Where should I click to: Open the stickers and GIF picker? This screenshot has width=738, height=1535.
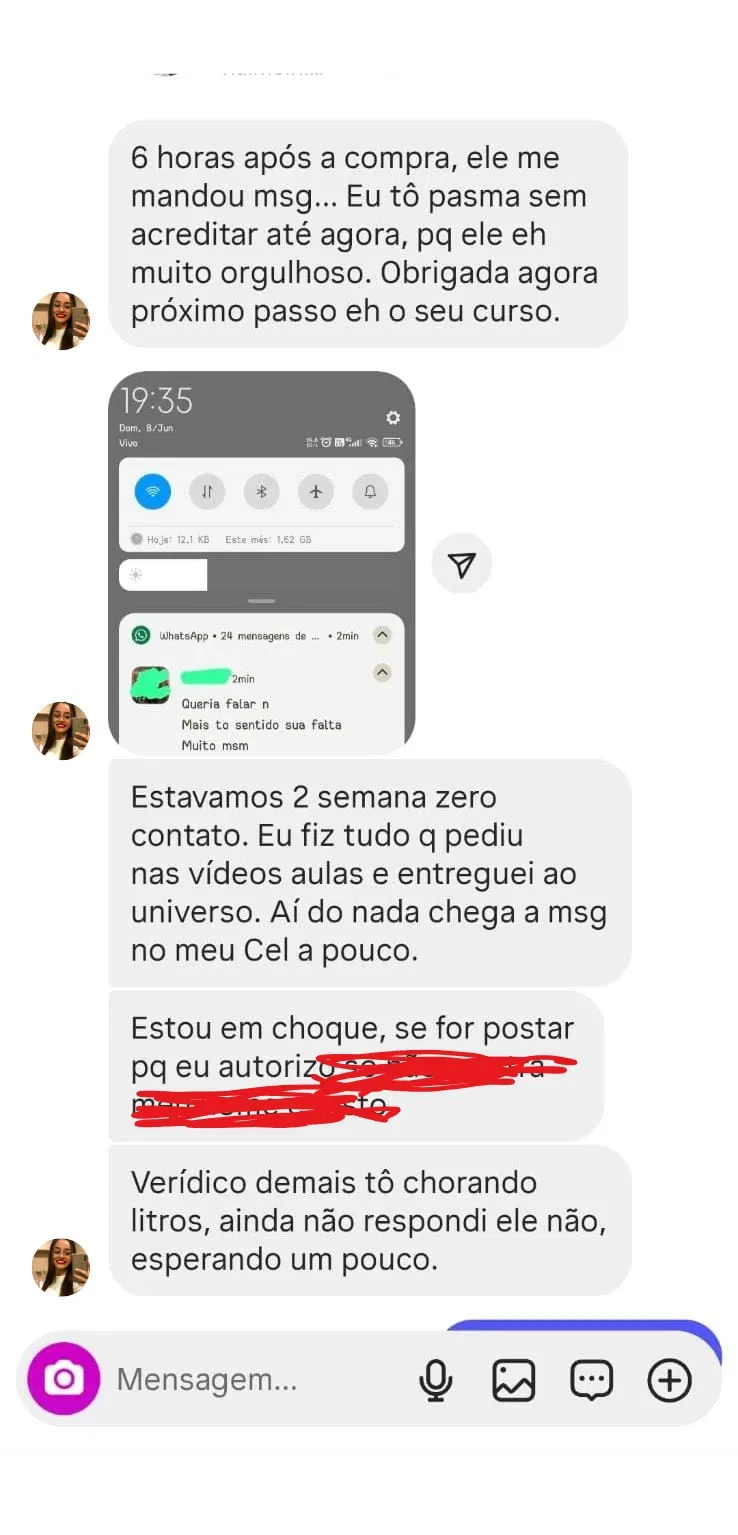(x=591, y=1381)
